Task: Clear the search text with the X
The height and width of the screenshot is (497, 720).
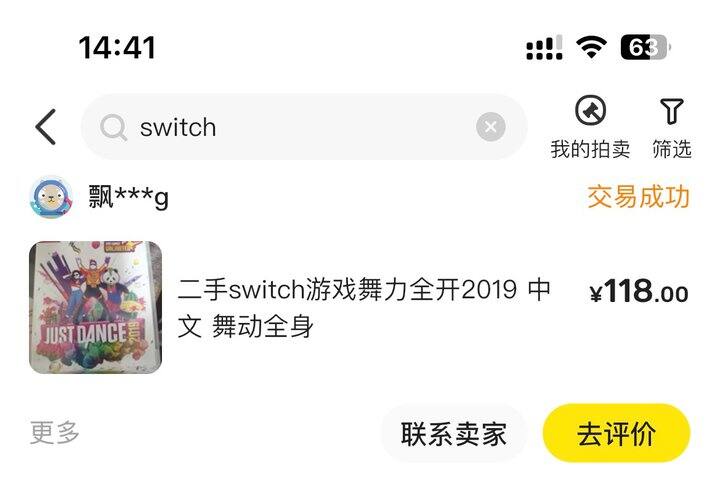Action: tap(490, 127)
